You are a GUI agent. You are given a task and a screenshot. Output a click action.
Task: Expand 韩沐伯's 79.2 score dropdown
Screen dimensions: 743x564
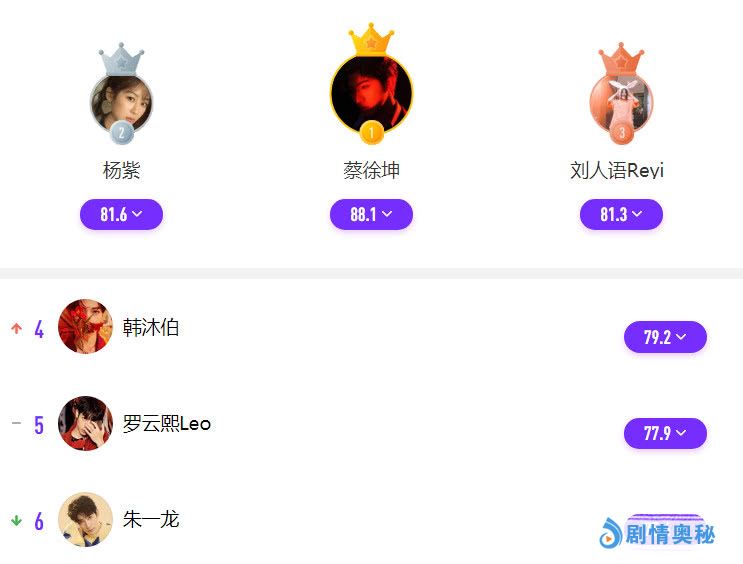[665, 337]
